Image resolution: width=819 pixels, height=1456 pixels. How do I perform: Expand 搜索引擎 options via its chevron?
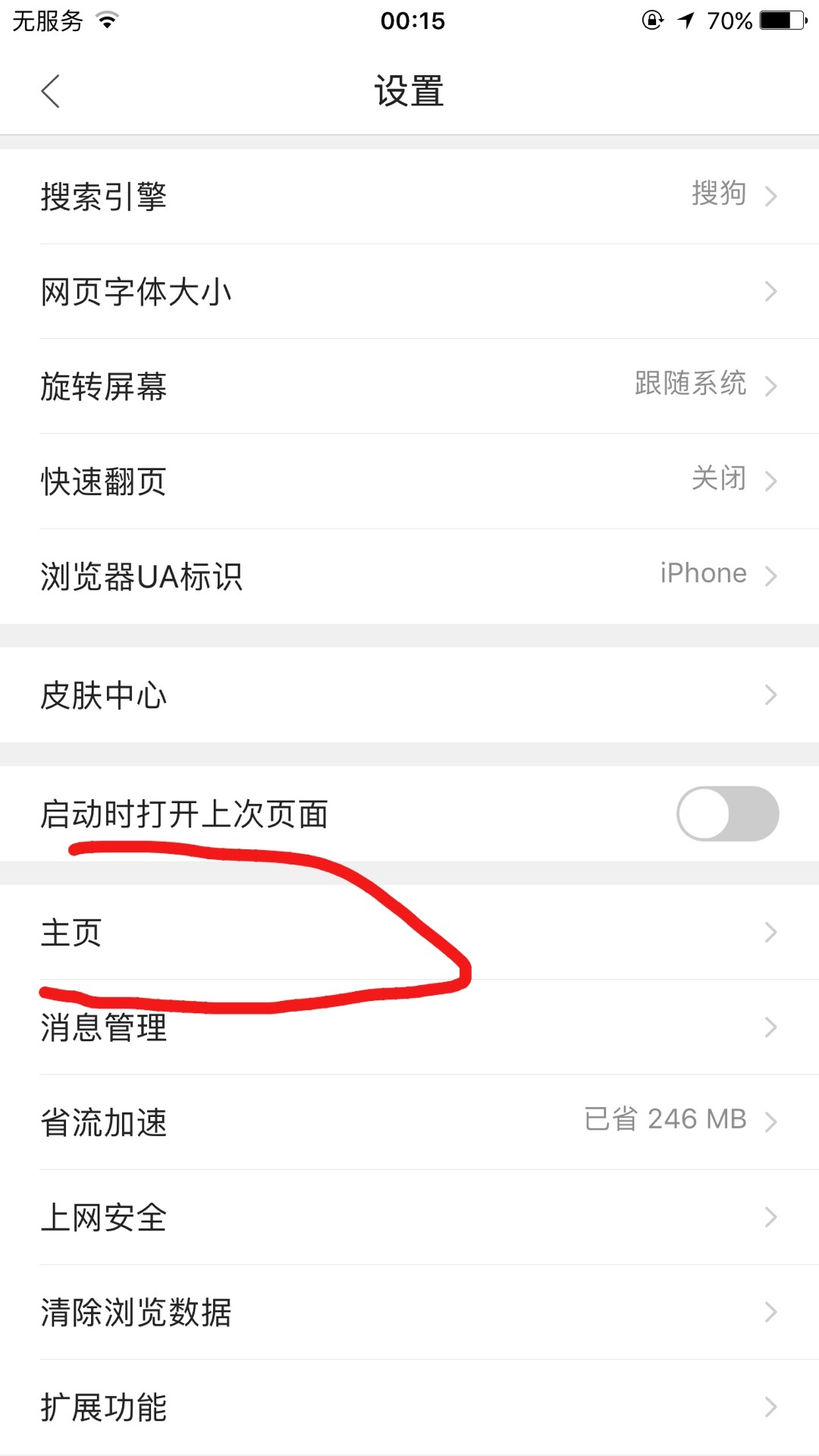tap(770, 196)
